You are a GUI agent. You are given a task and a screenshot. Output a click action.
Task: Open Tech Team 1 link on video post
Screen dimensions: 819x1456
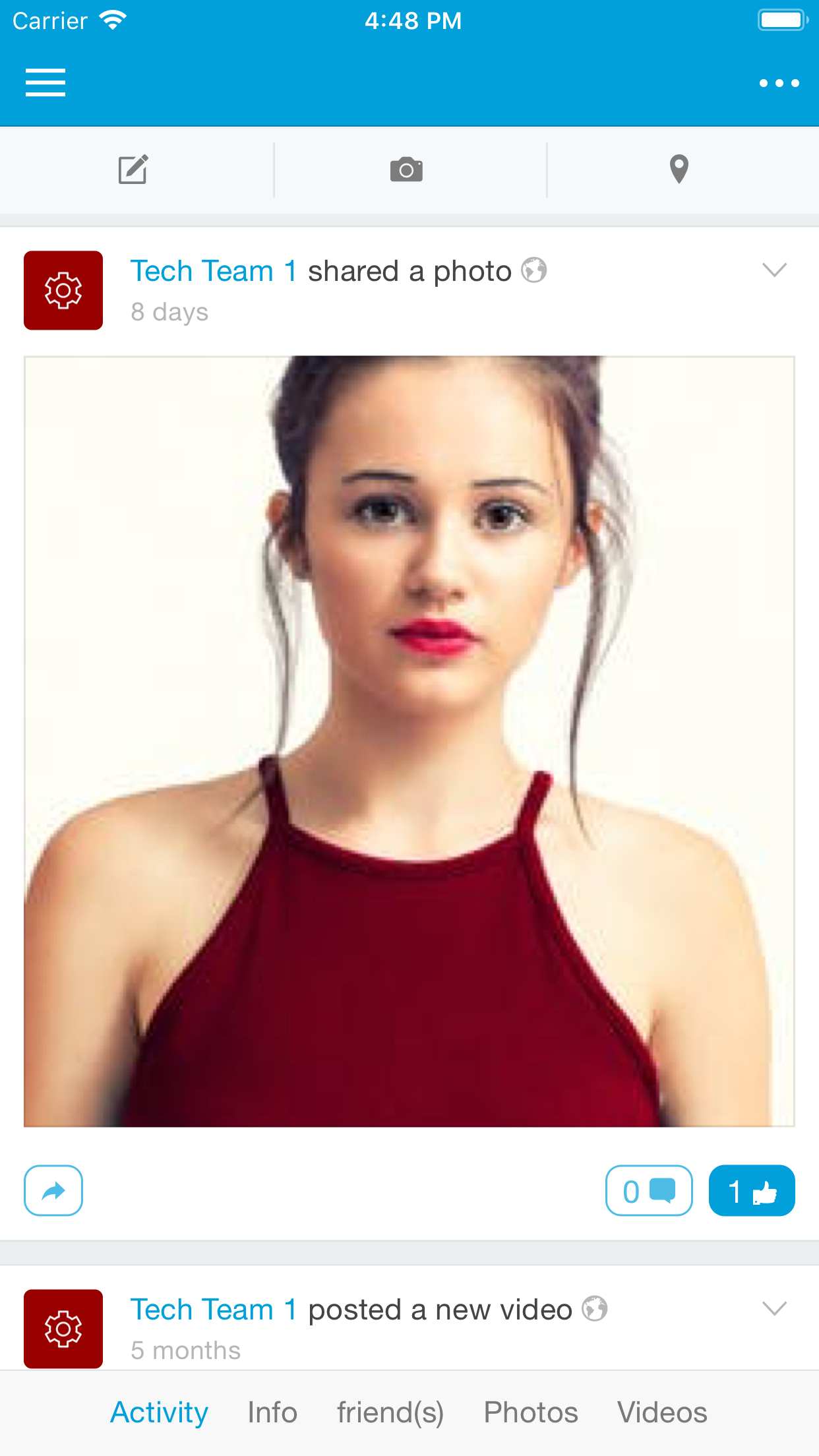[214, 1310]
